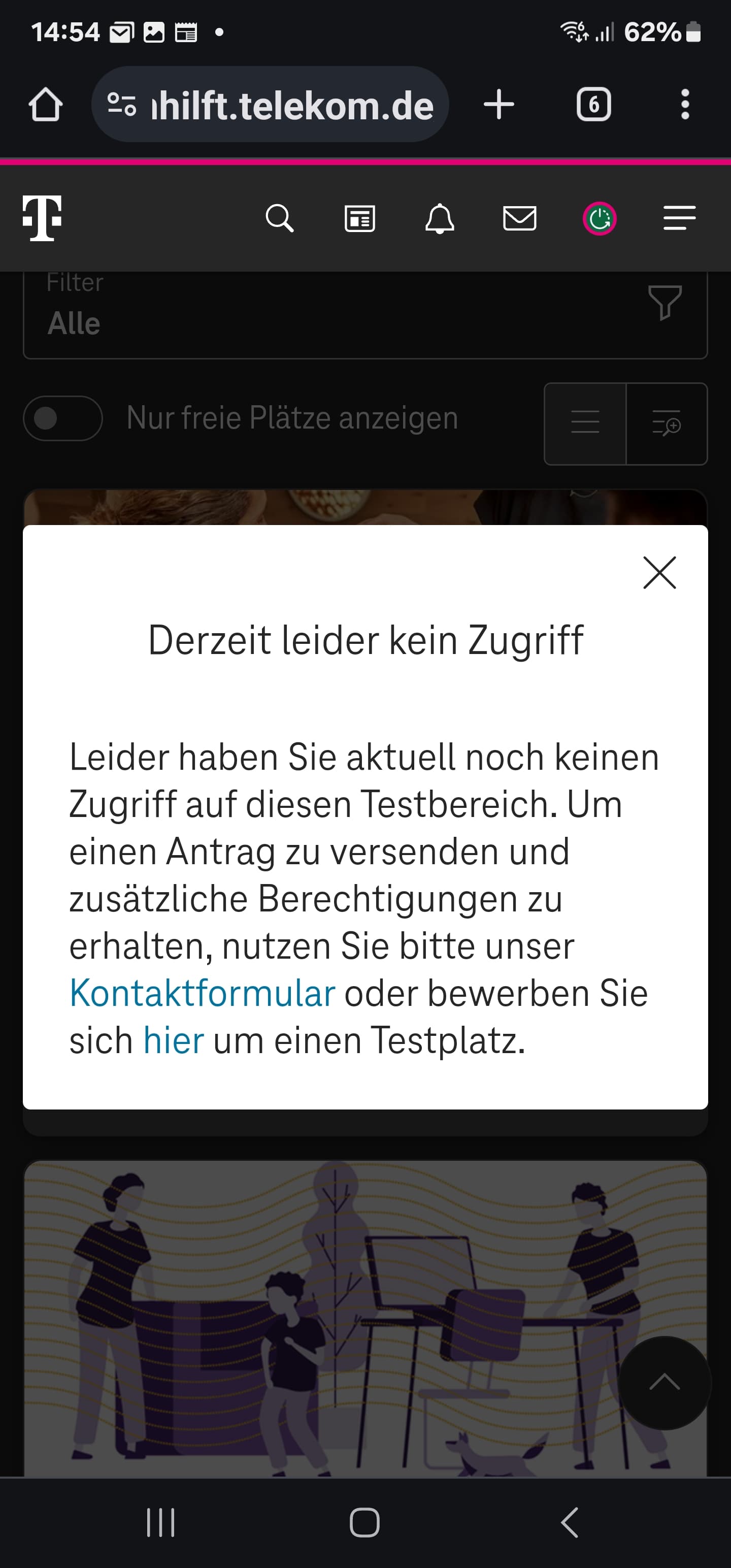
Task: Go back with the system back button
Action: click(x=570, y=1522)
